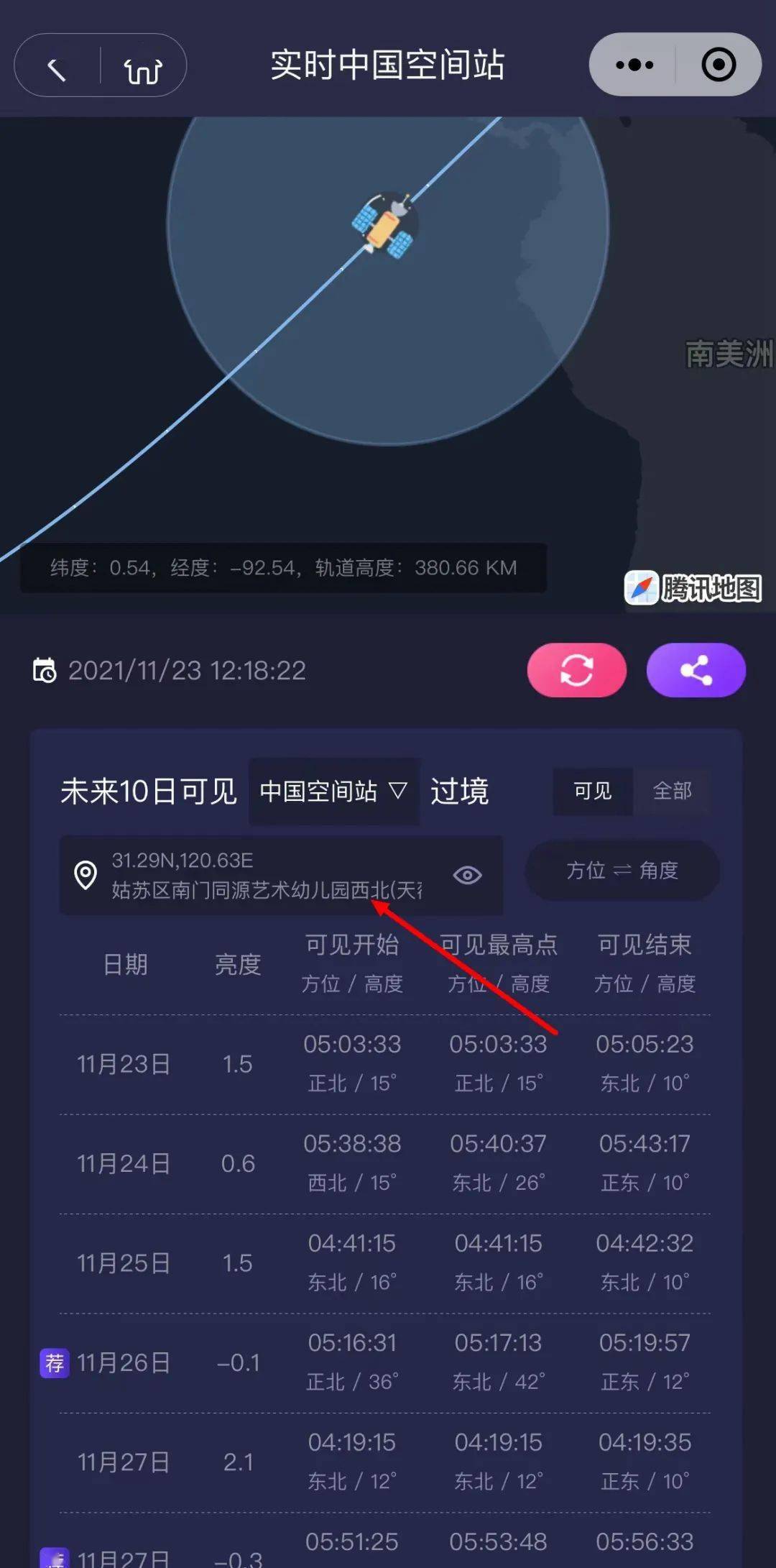Image resolution: width=776 pixels, height=1568 pixels.
Task: Tap the purple share icon
Action: click(696, 669)
